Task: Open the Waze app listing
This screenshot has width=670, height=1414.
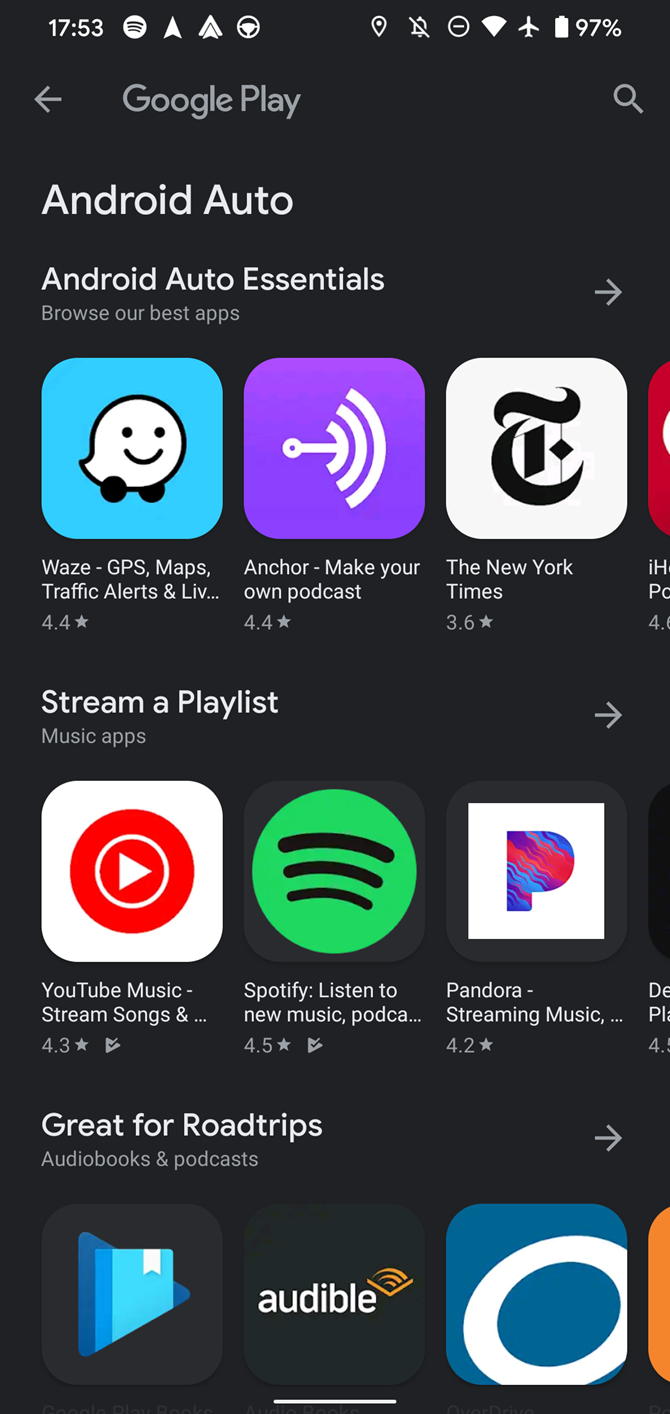Action: tap(132, 448)
